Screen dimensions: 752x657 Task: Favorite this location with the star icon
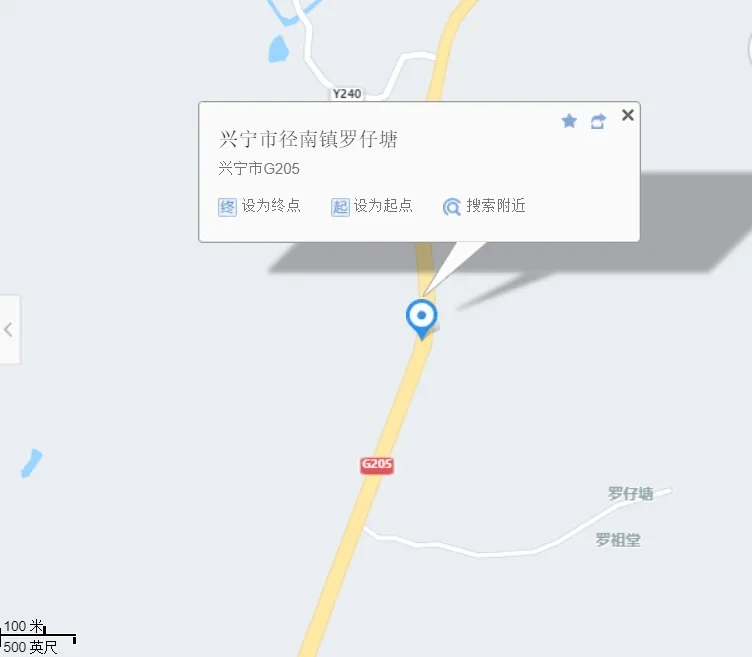point(569,121)
